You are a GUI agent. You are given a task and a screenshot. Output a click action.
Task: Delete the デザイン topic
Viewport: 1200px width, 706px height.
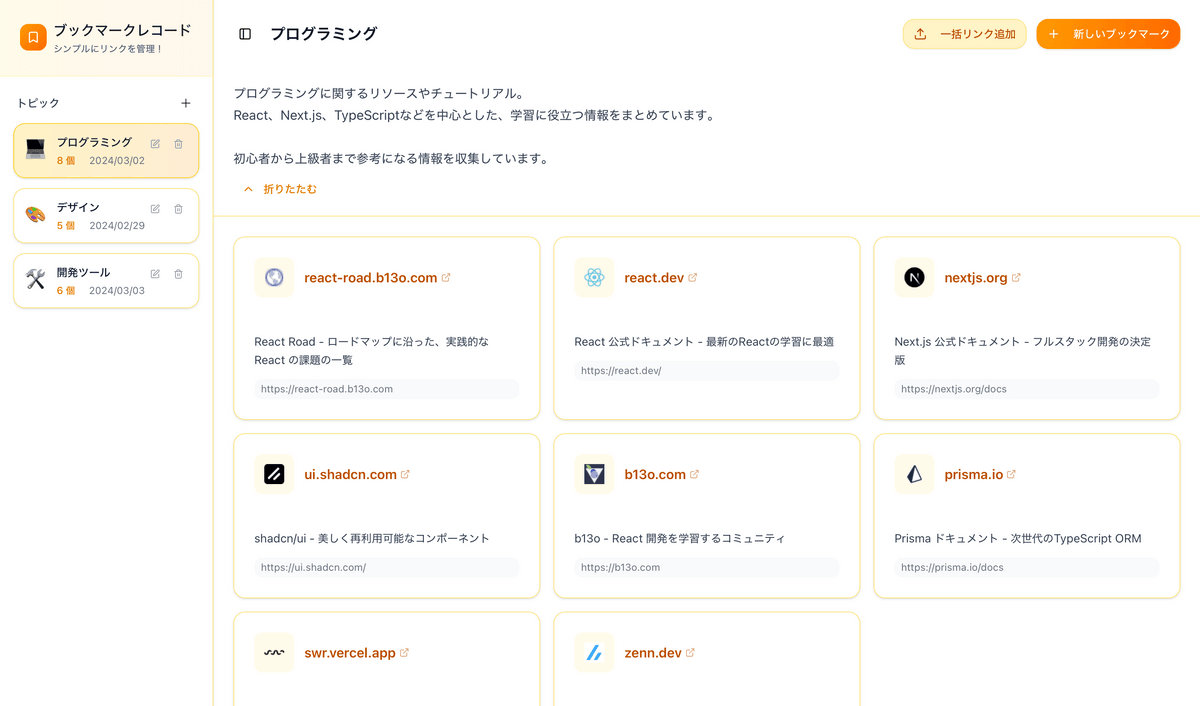coord(178,209)
